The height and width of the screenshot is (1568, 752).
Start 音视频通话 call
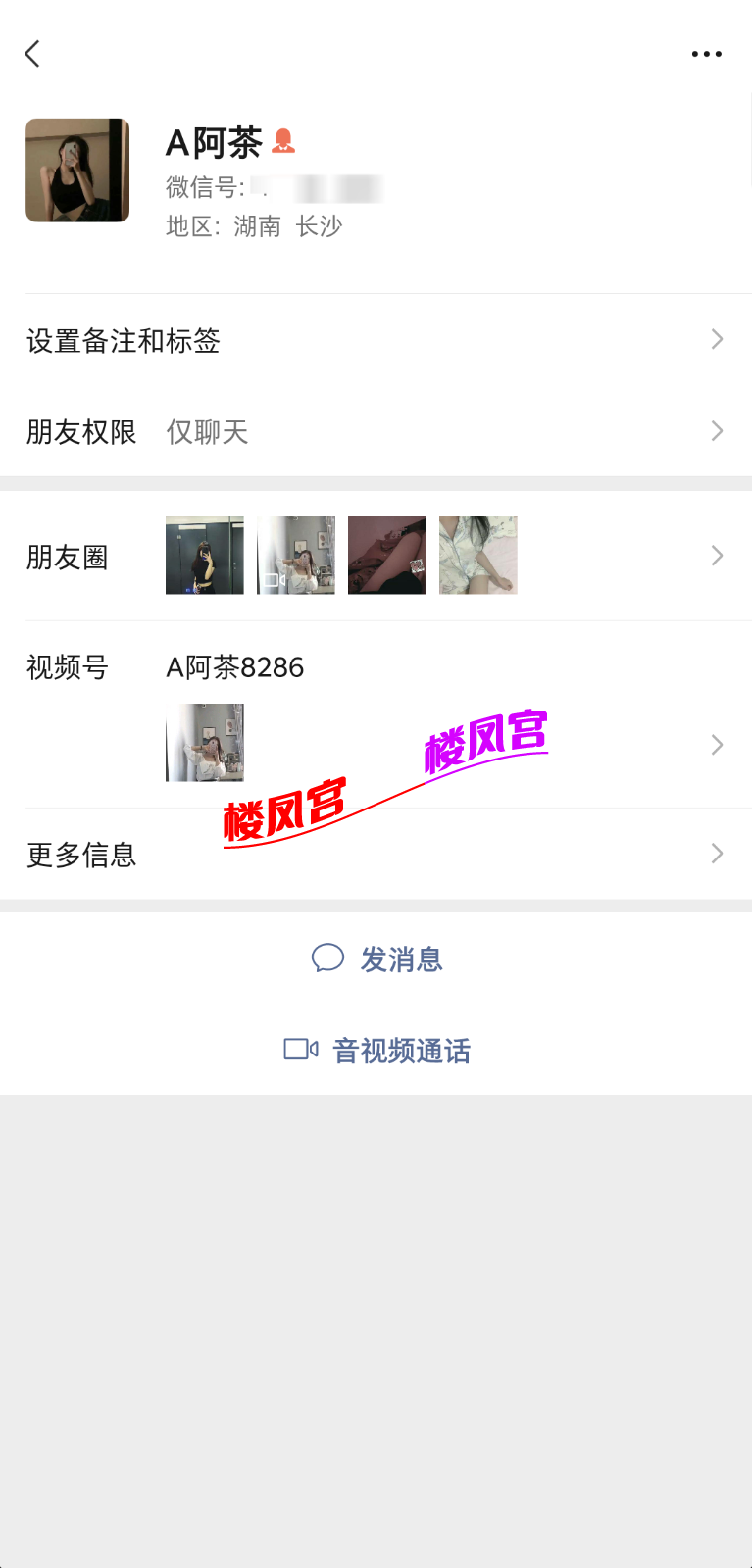pos(377,1051)
